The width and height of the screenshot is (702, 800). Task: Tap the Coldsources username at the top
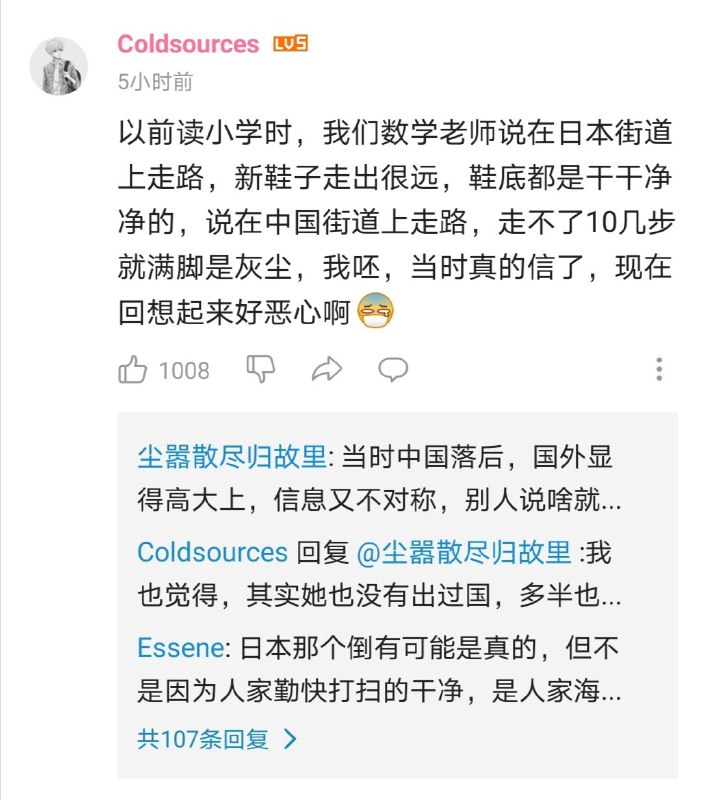click(188, 44)
